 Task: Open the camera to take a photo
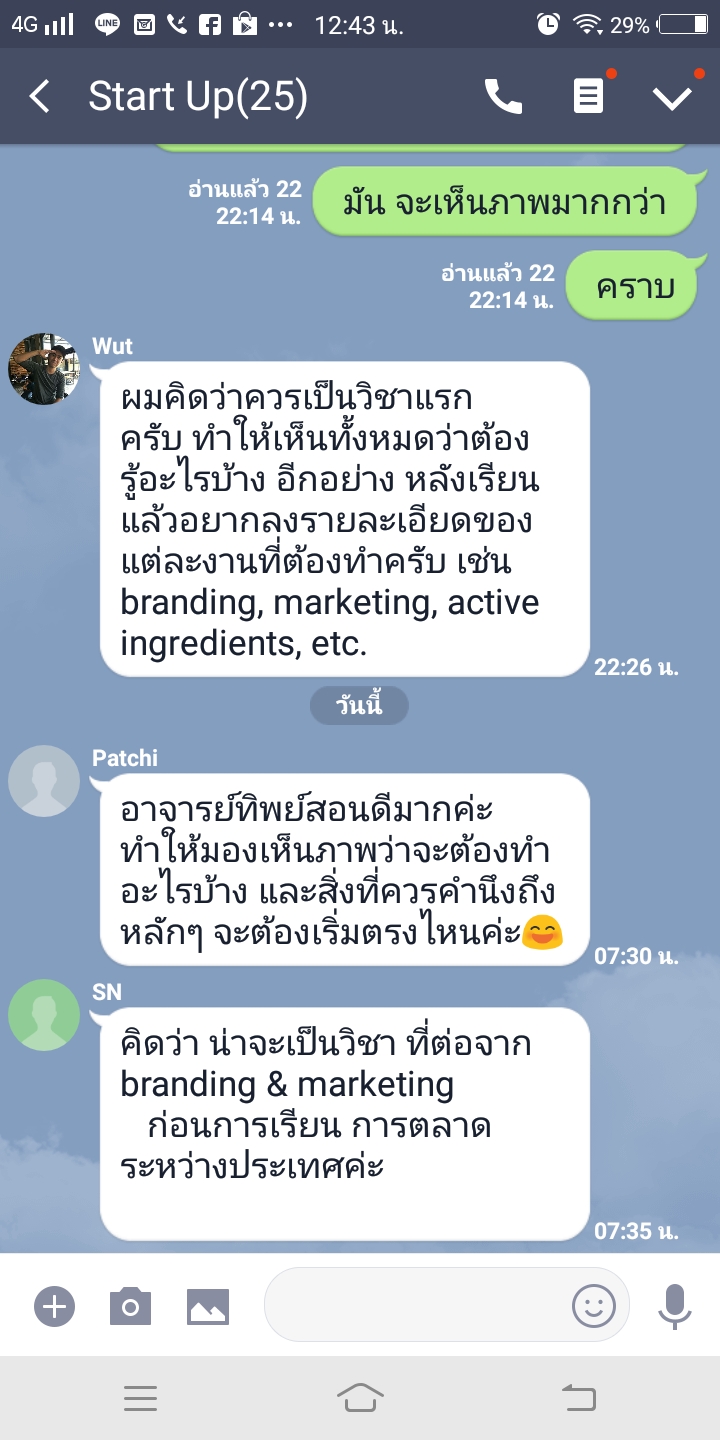pyautogui.click(x=130, y=1305)
